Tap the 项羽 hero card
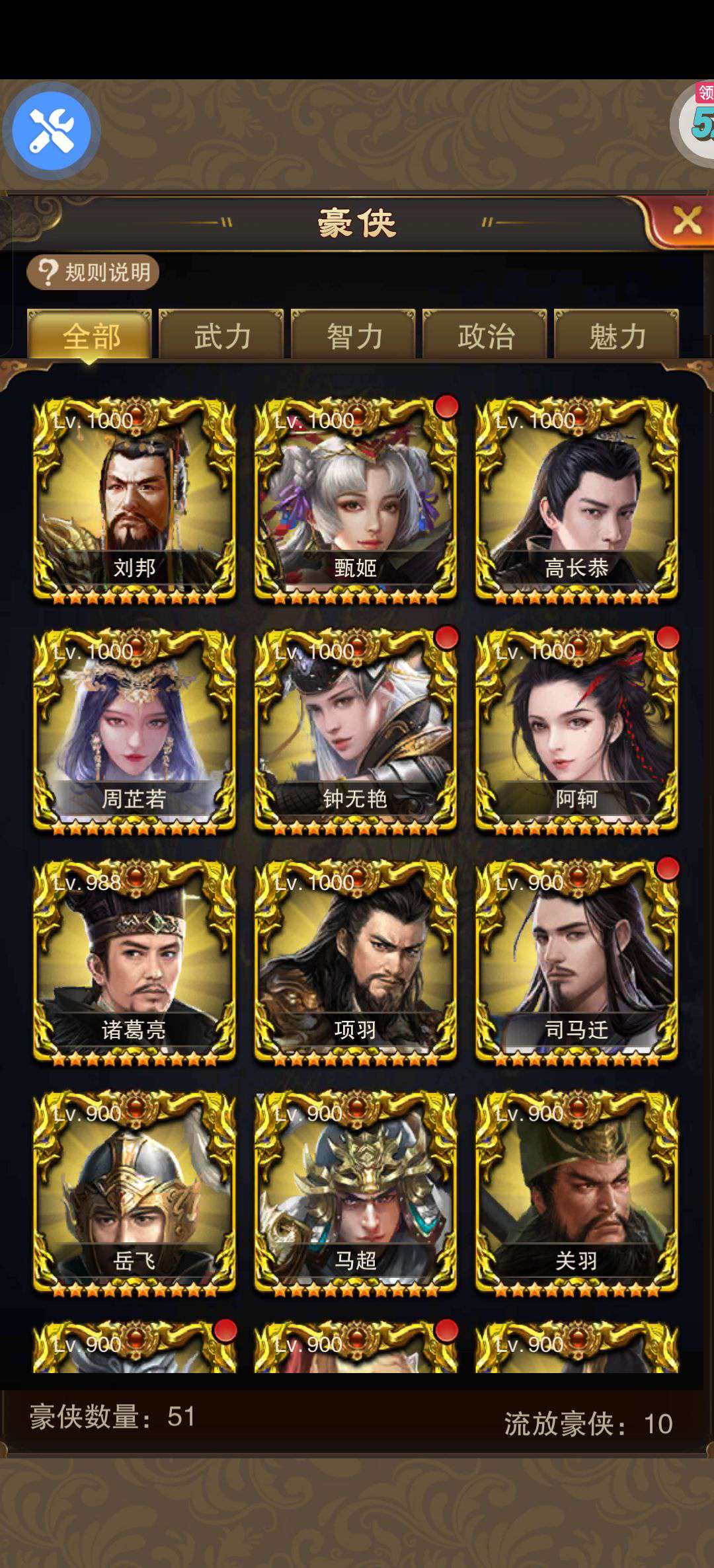714x1568 pixels. click(x=356, y=963)
